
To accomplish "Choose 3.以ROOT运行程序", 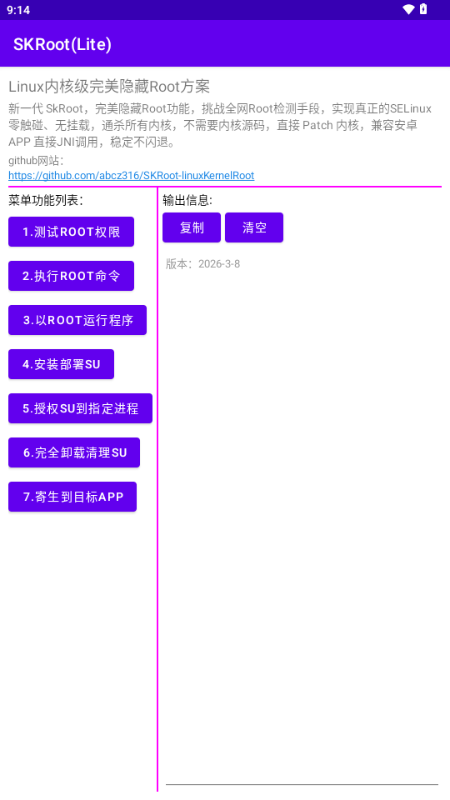I will [78, 320].
